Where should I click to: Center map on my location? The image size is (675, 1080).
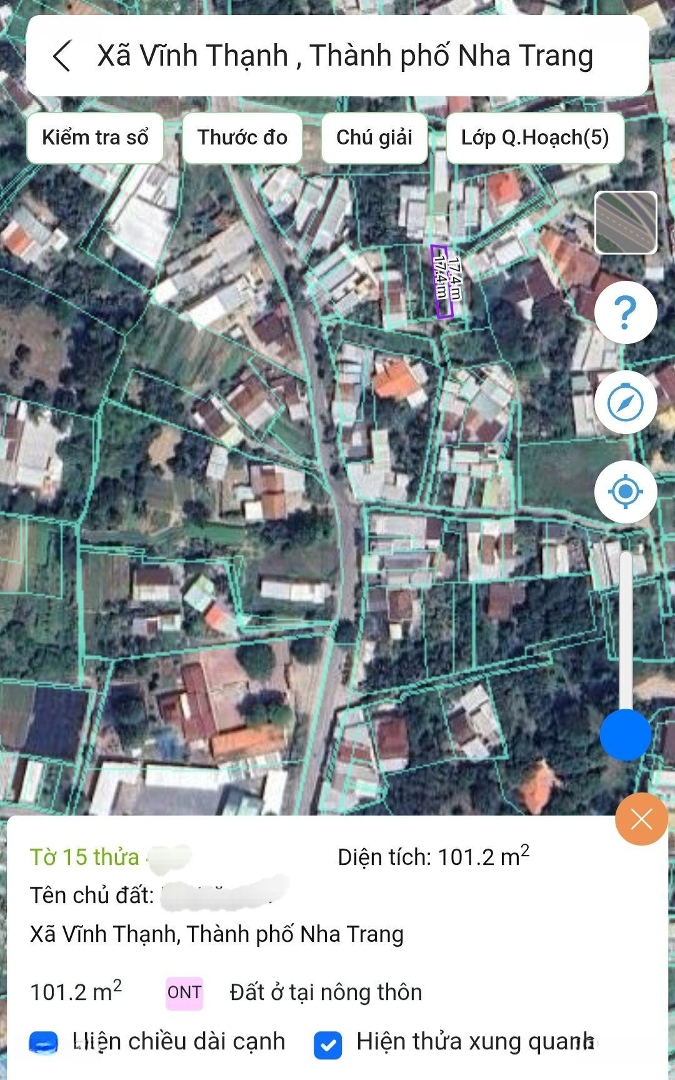point(625,492)
